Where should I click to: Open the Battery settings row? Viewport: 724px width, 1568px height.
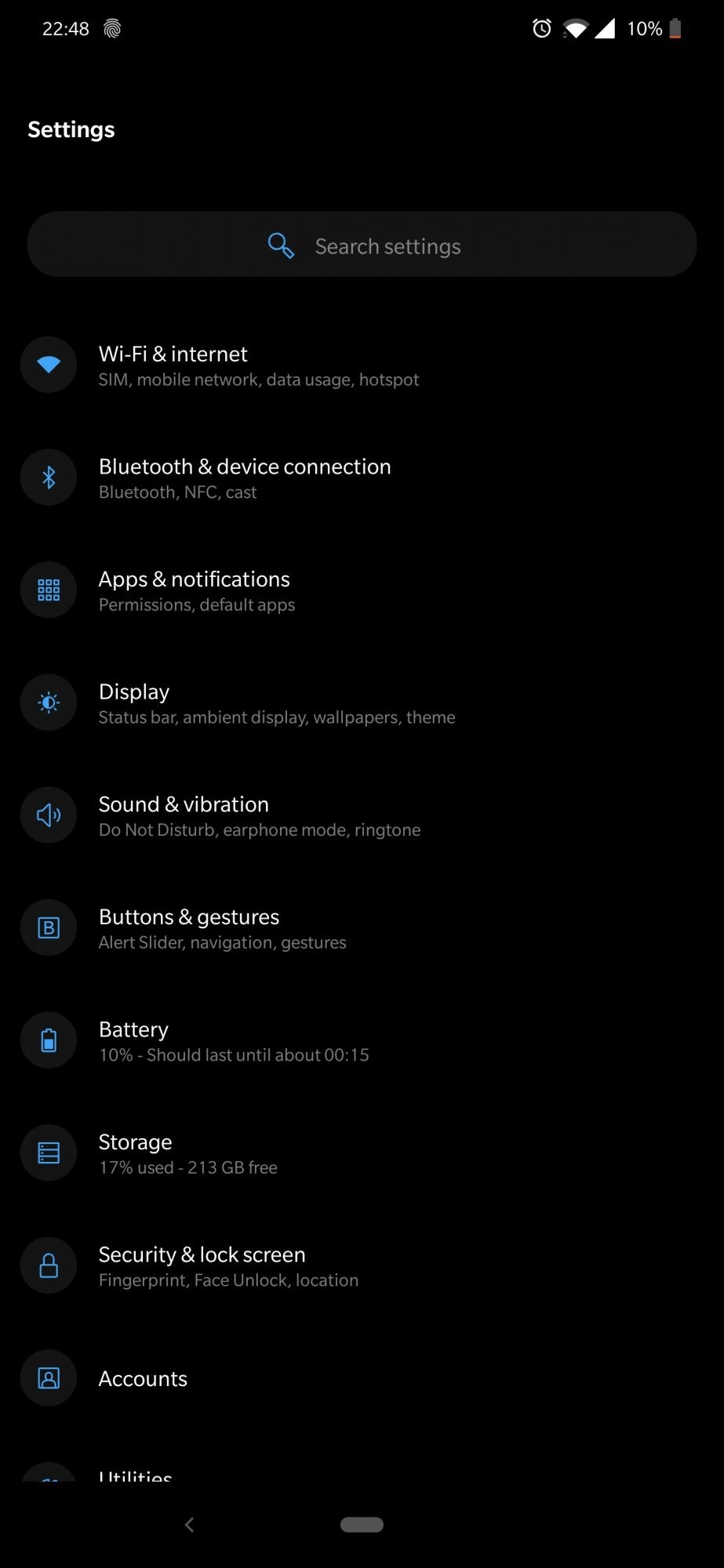233,1041
